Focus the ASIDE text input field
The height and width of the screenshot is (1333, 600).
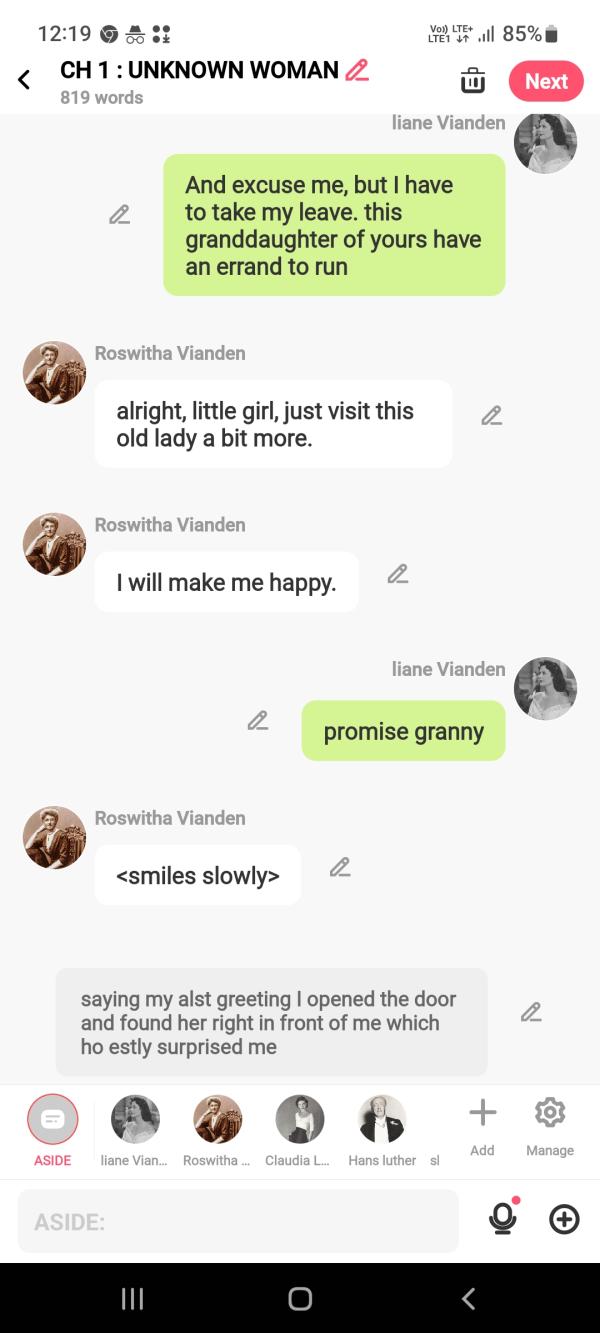tap(238, 1221)
